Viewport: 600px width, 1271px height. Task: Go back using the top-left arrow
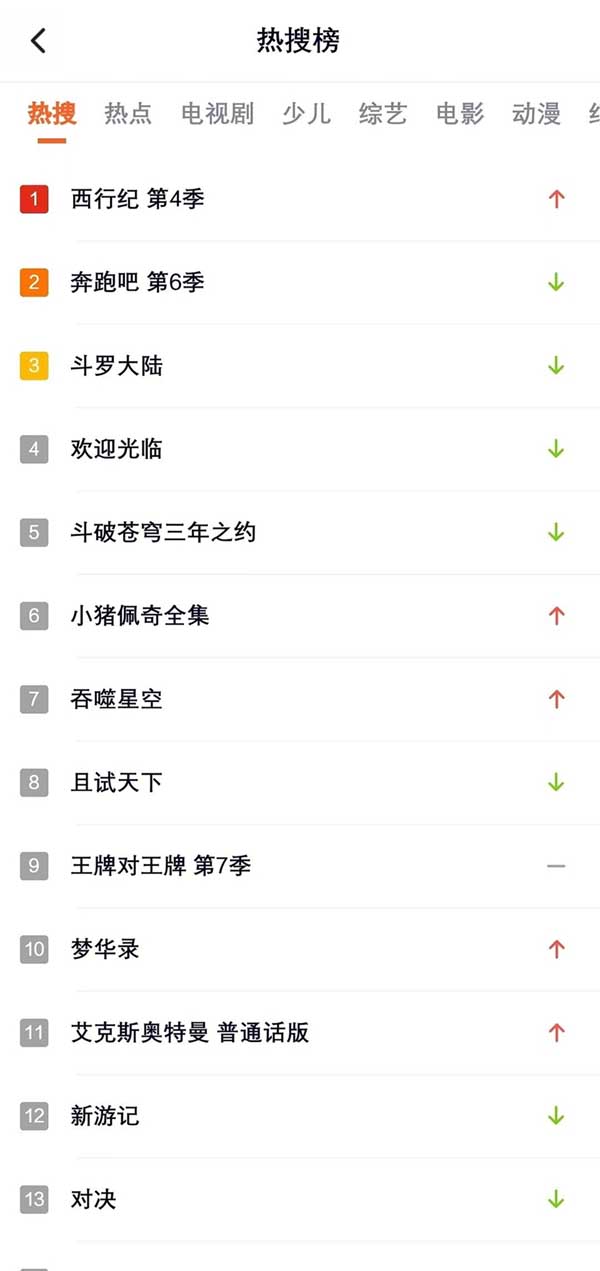[38, 41]
